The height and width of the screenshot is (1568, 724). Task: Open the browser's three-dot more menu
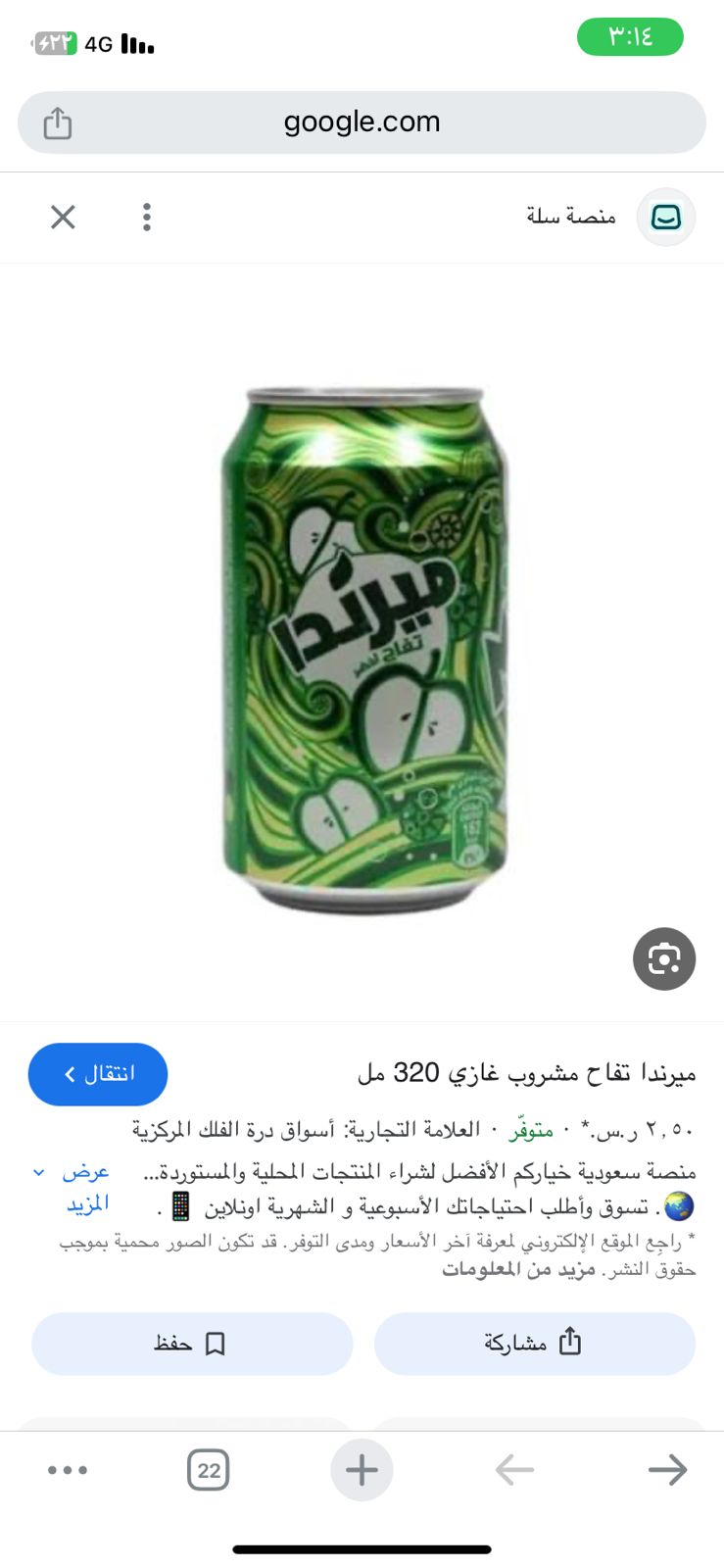tap(68, 1470)
